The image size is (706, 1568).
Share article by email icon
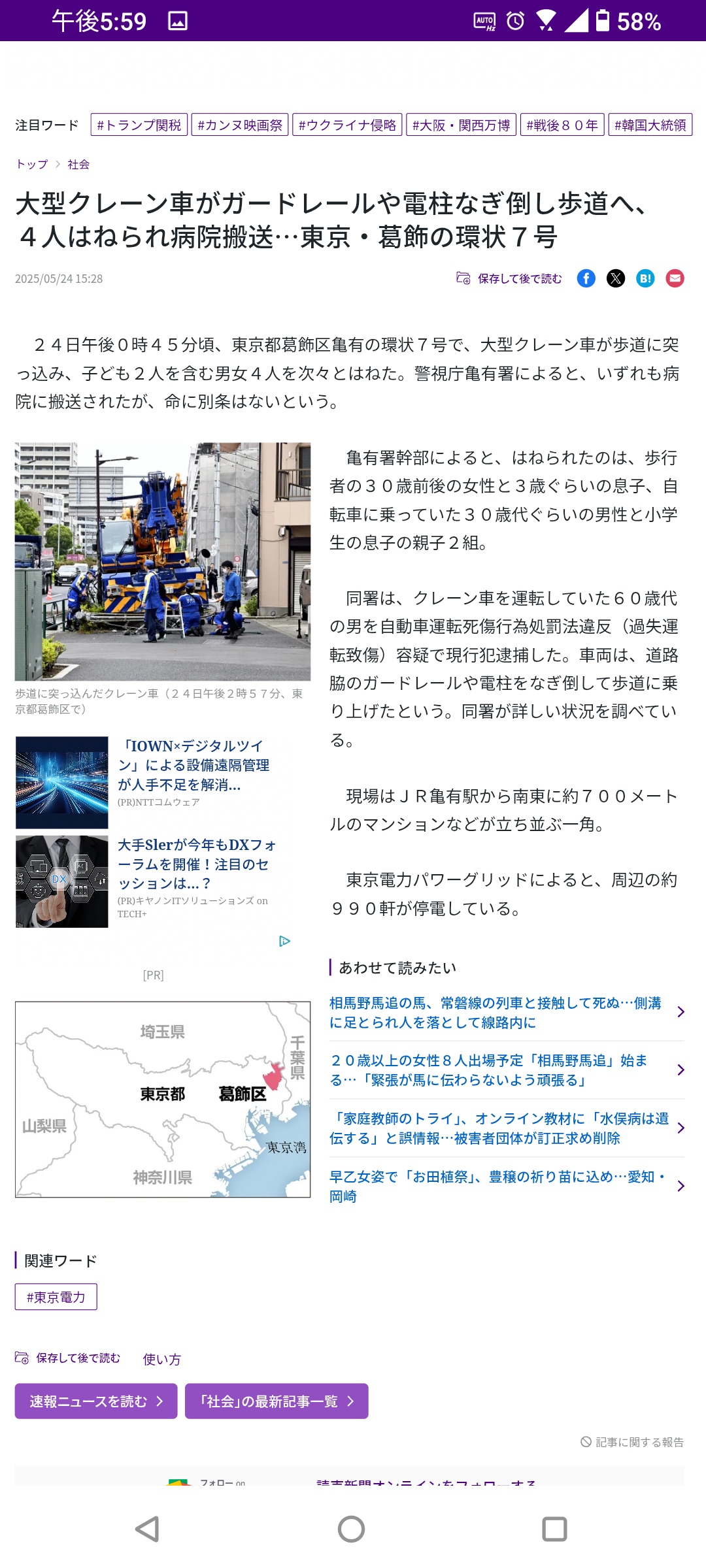(x=675, y=278)
